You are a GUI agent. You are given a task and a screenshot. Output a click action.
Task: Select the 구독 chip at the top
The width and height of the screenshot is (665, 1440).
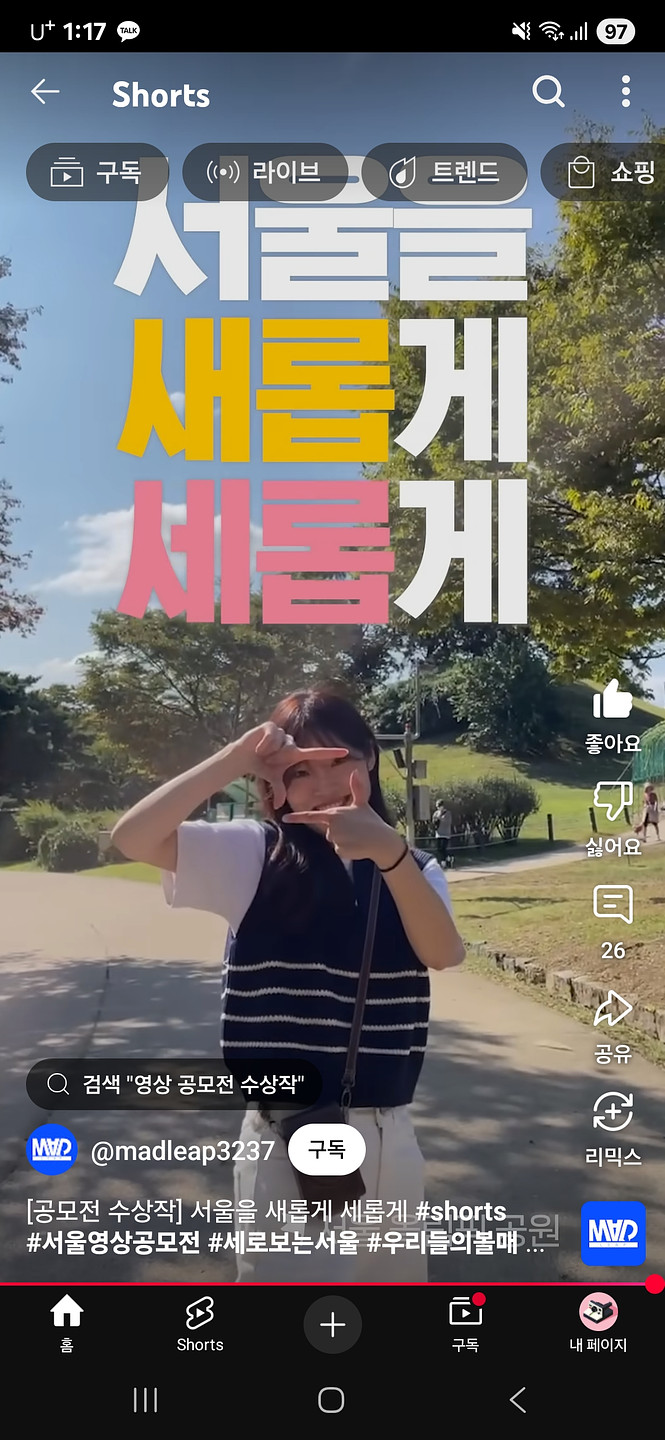pyautogui.click(x=97, y=172)
